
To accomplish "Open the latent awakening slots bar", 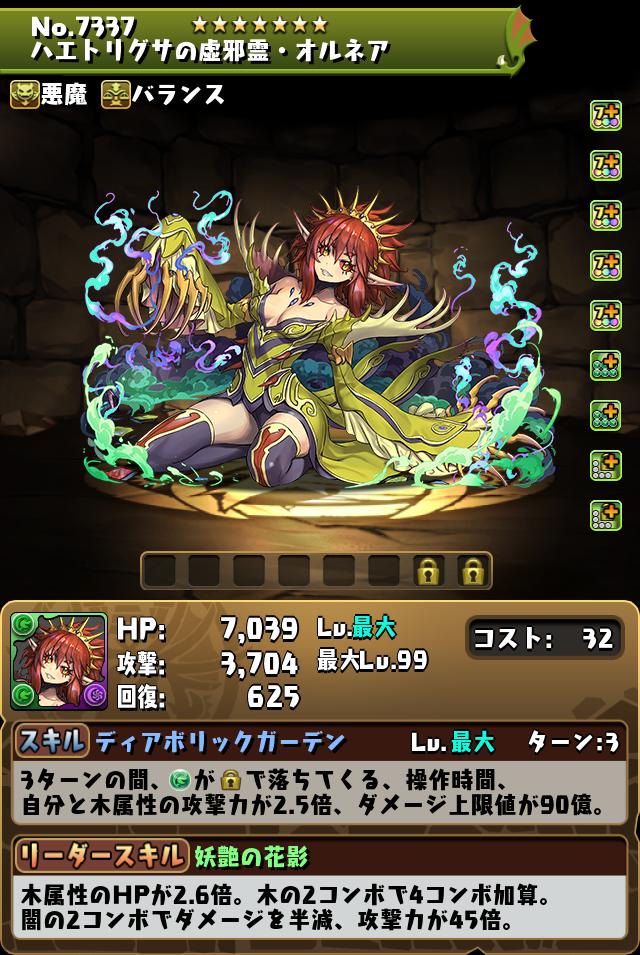I will click(x=316, y=571).
